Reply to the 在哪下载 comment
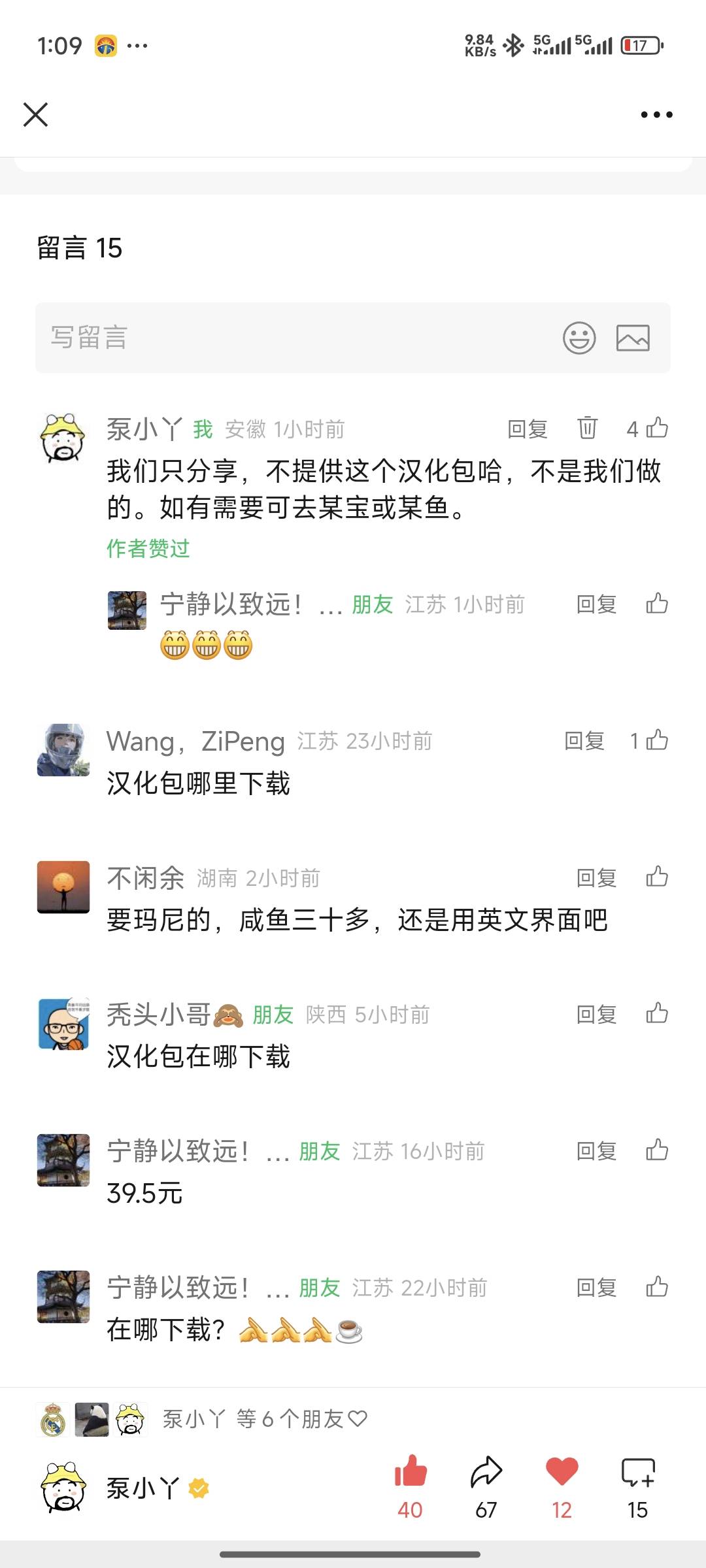Screen dimensions: 706x1568 click(596, 1287)
